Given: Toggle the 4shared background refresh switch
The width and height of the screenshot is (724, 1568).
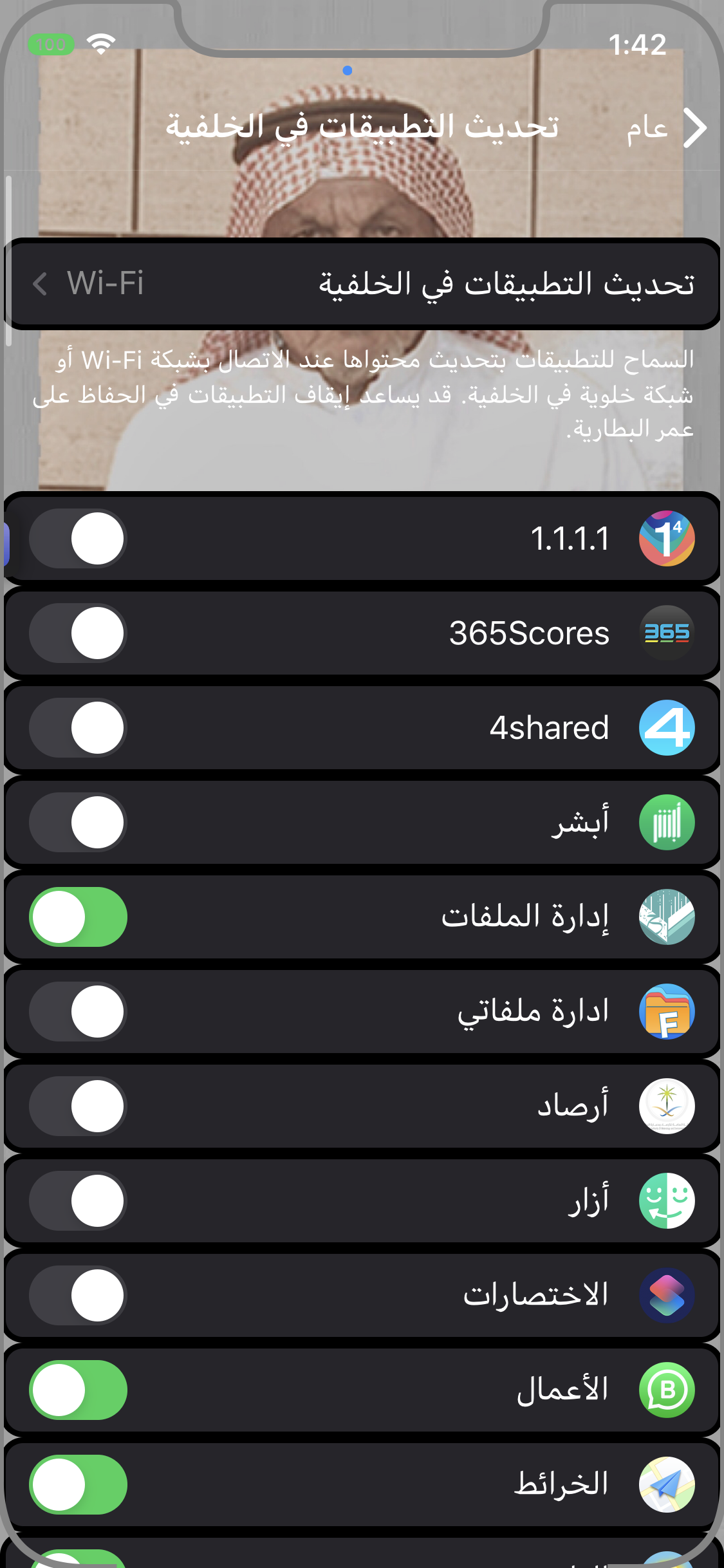Looking at the screenshot, I should tap(78, 728).
